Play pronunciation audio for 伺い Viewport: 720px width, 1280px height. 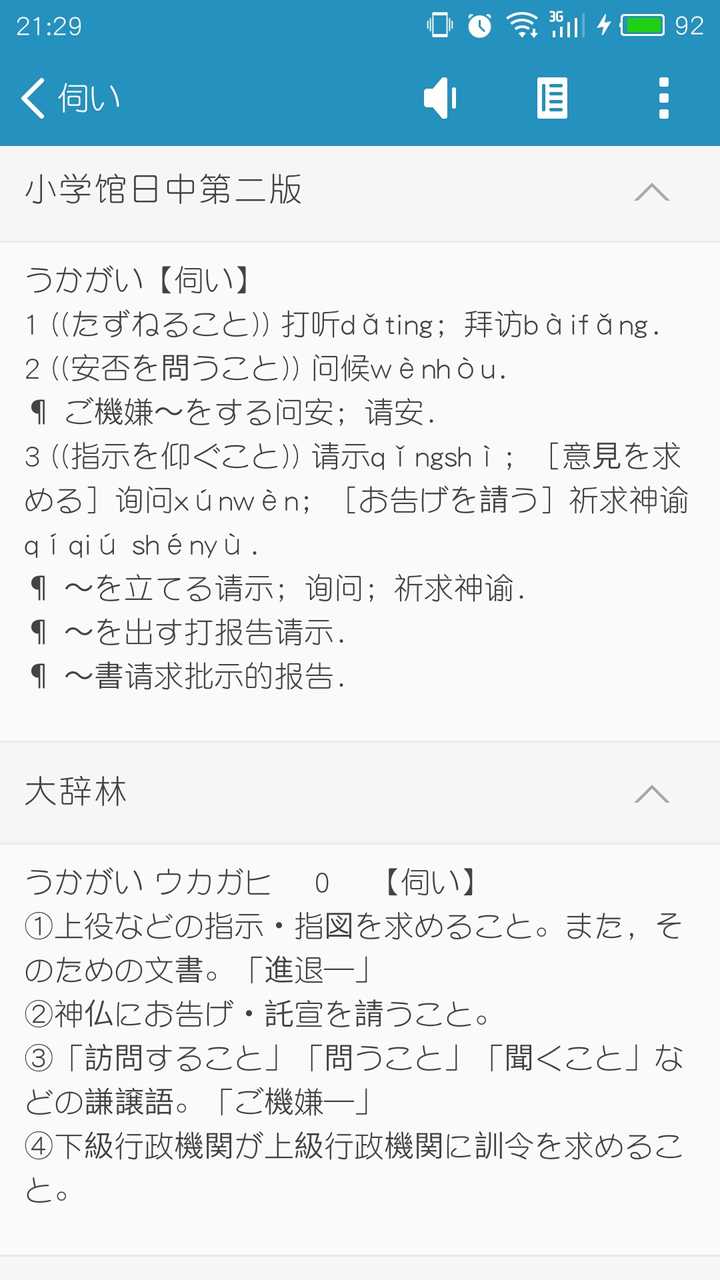440,99
